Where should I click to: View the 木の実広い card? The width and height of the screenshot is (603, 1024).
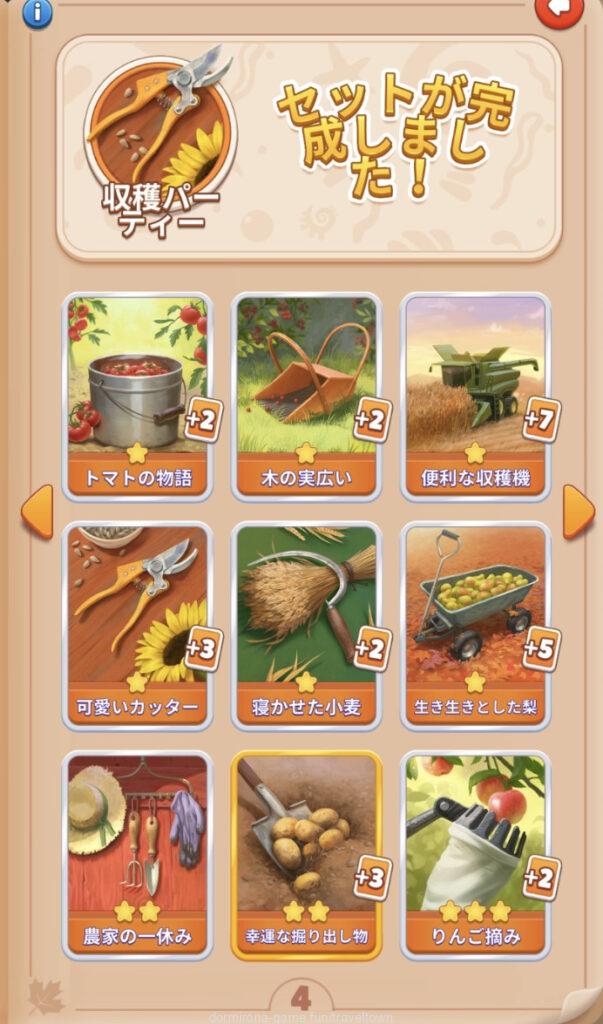[x=306, y=396]
